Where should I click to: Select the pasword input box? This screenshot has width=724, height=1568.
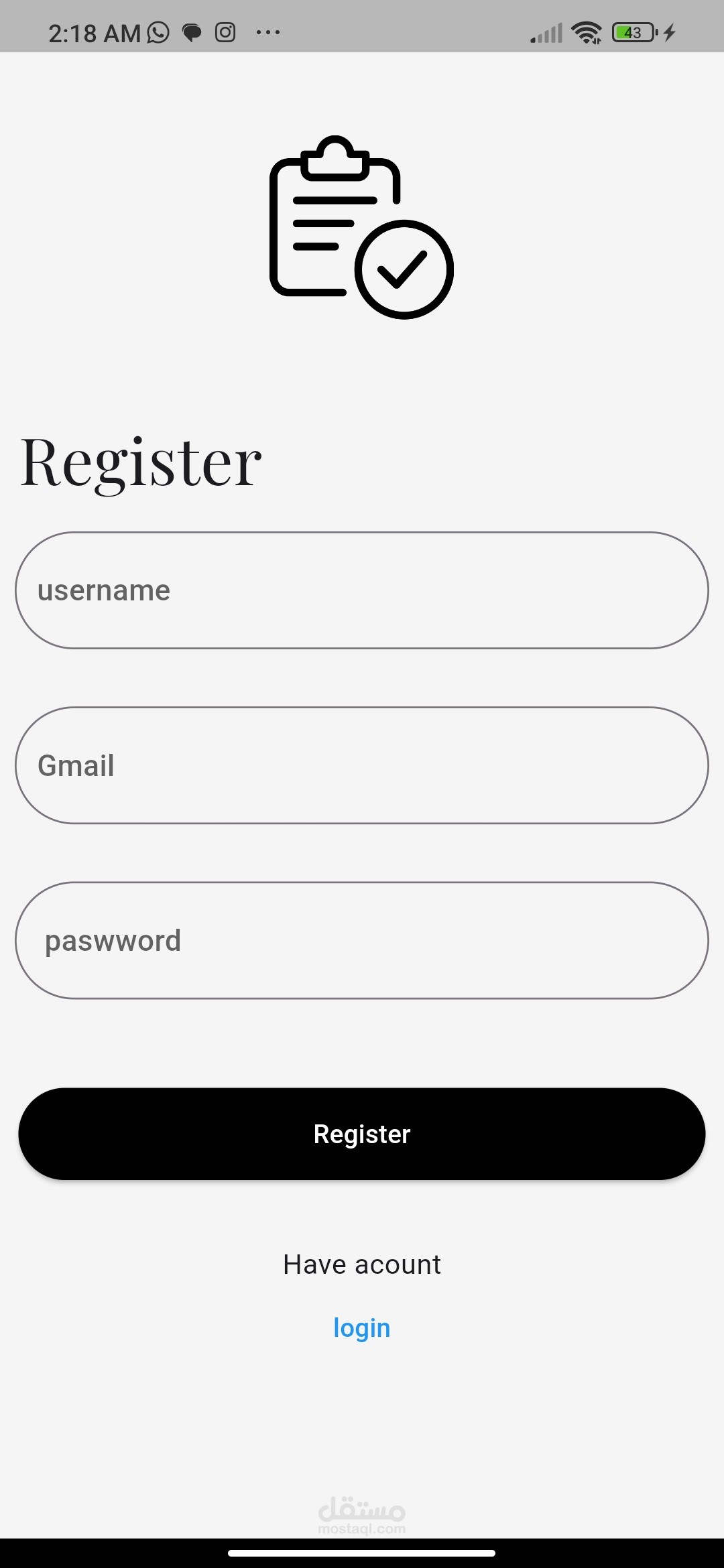click(362, 940)
